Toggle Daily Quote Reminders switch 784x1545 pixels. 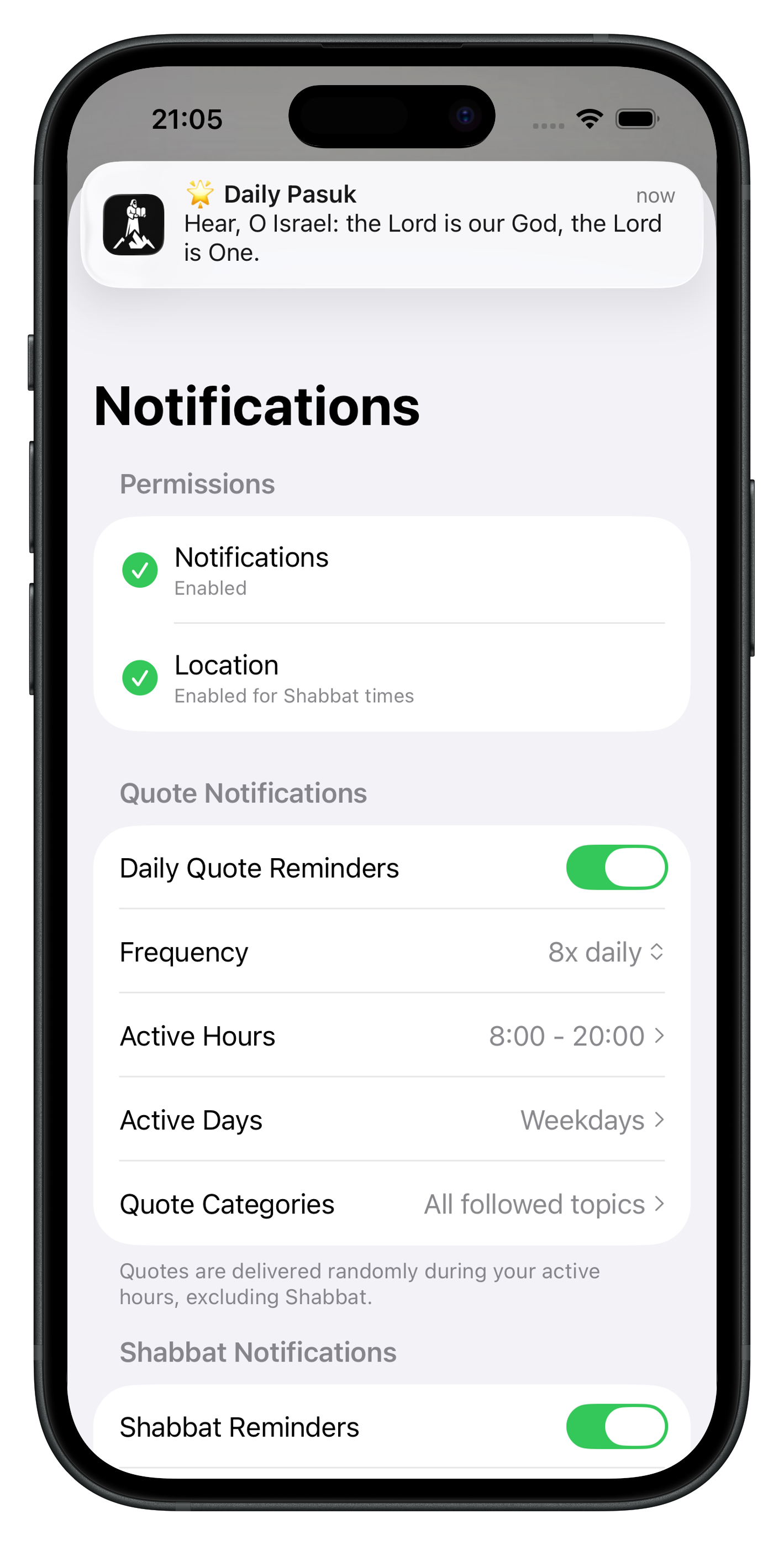coord(616,867)
